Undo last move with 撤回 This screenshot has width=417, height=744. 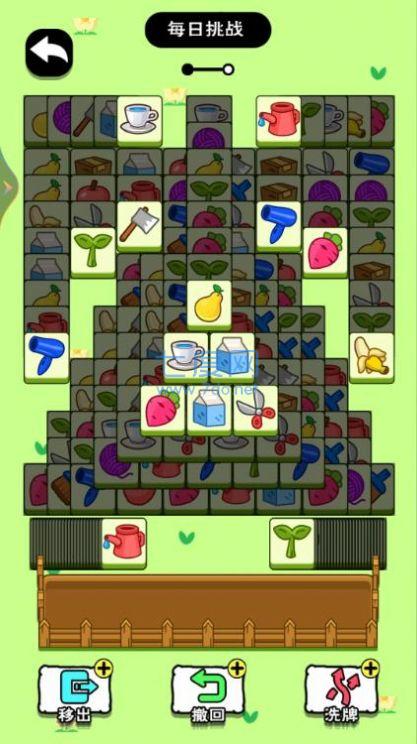[208, 690]
